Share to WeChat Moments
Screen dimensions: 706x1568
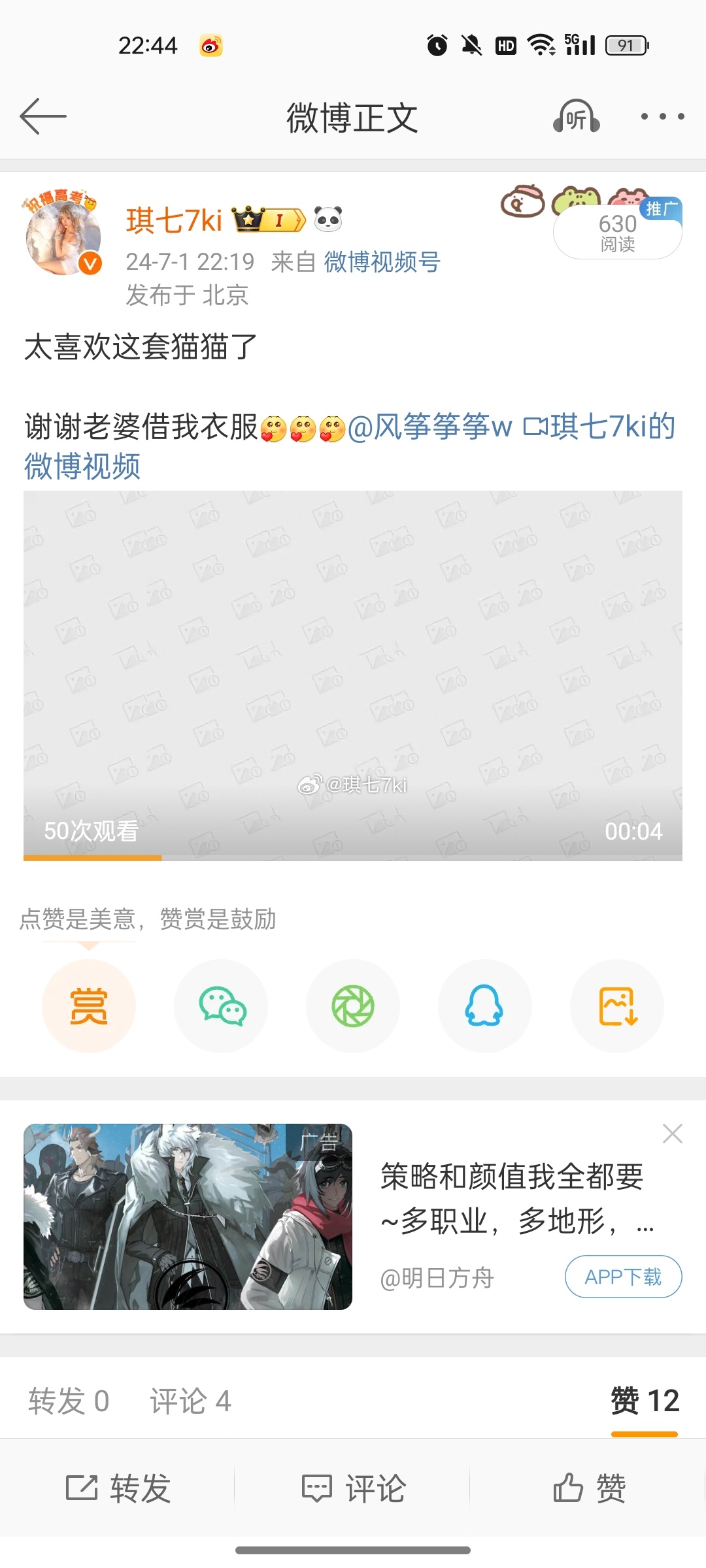point(353,1006)
